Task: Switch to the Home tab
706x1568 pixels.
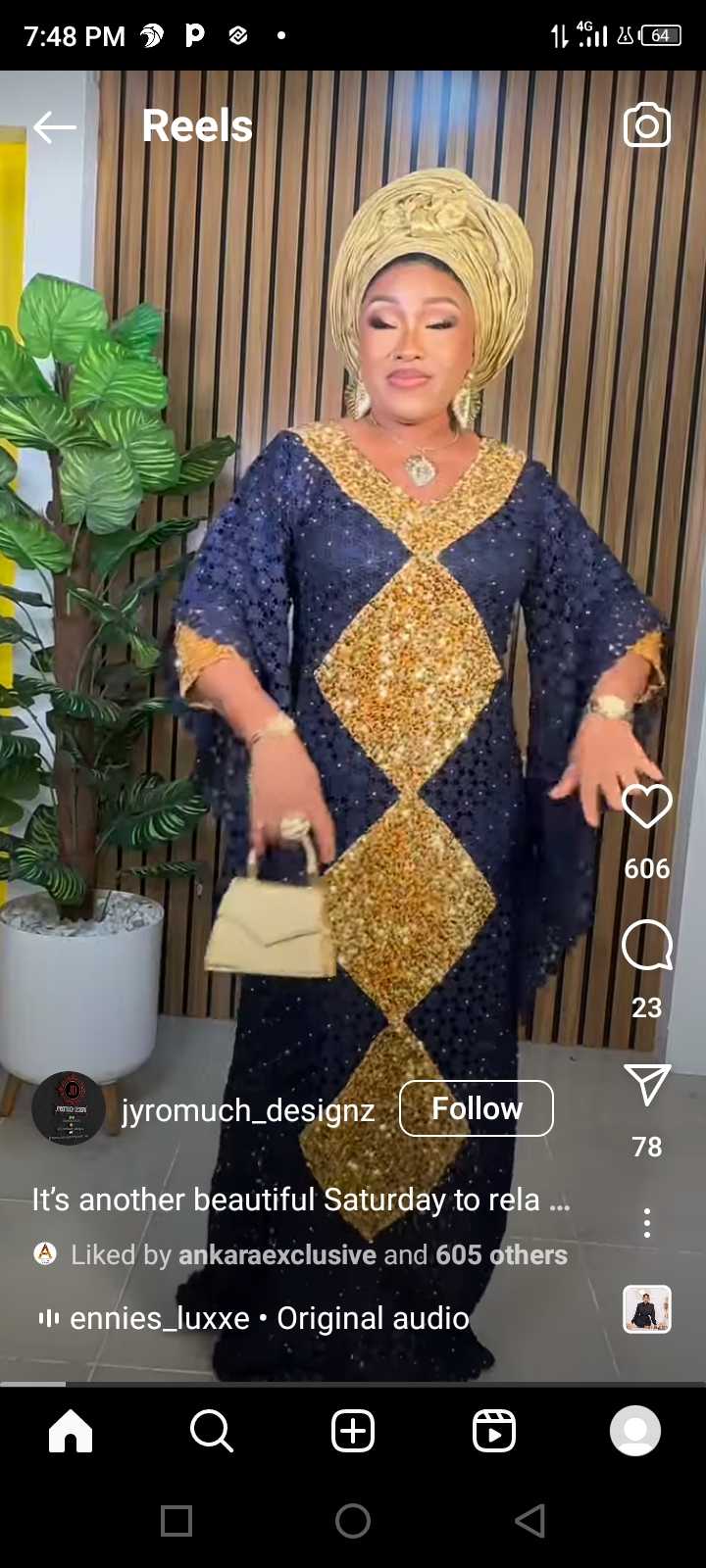Action: click(71, 1432)
